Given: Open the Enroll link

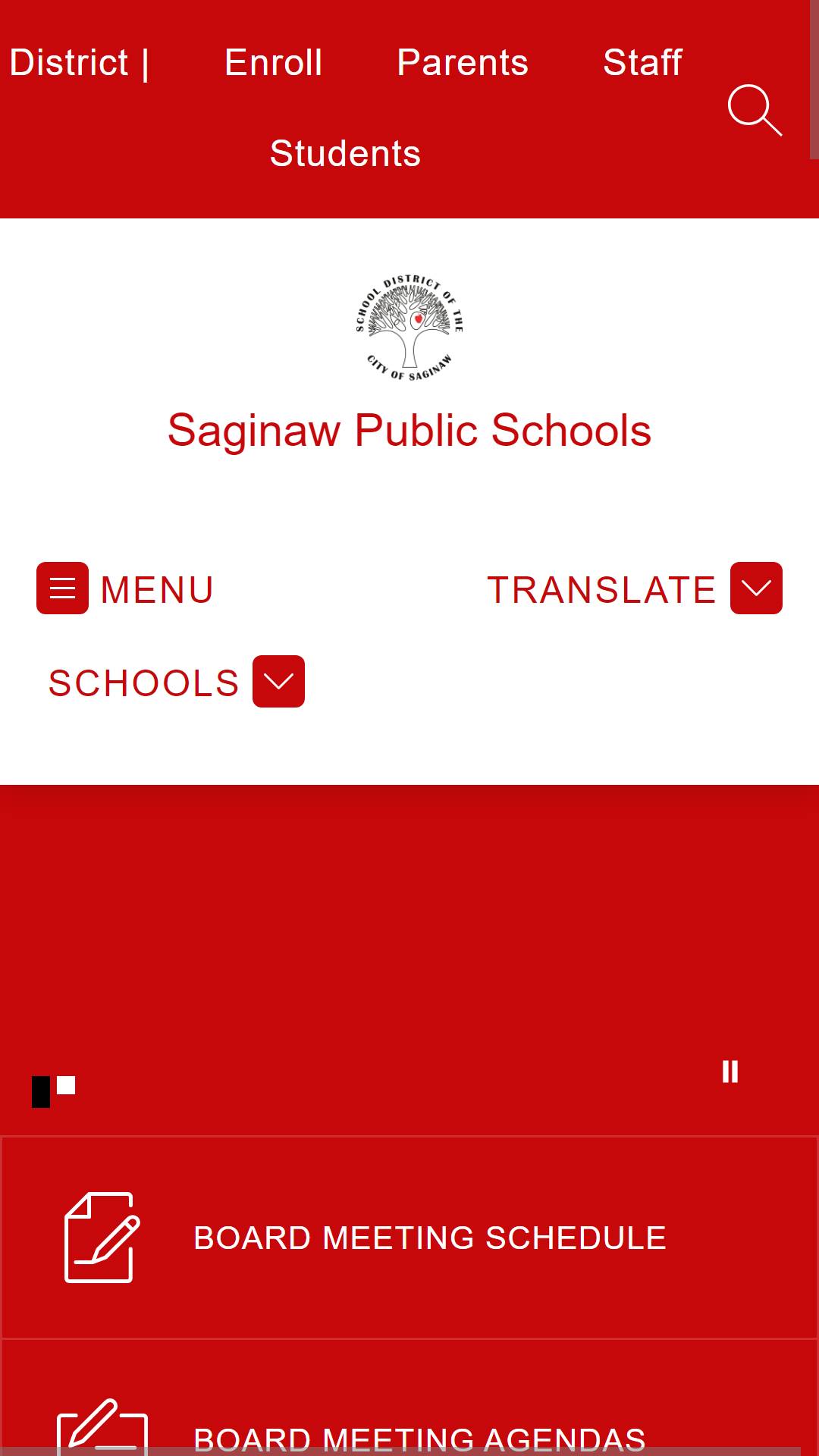Looking at the screenshot, I should [273, 63].
